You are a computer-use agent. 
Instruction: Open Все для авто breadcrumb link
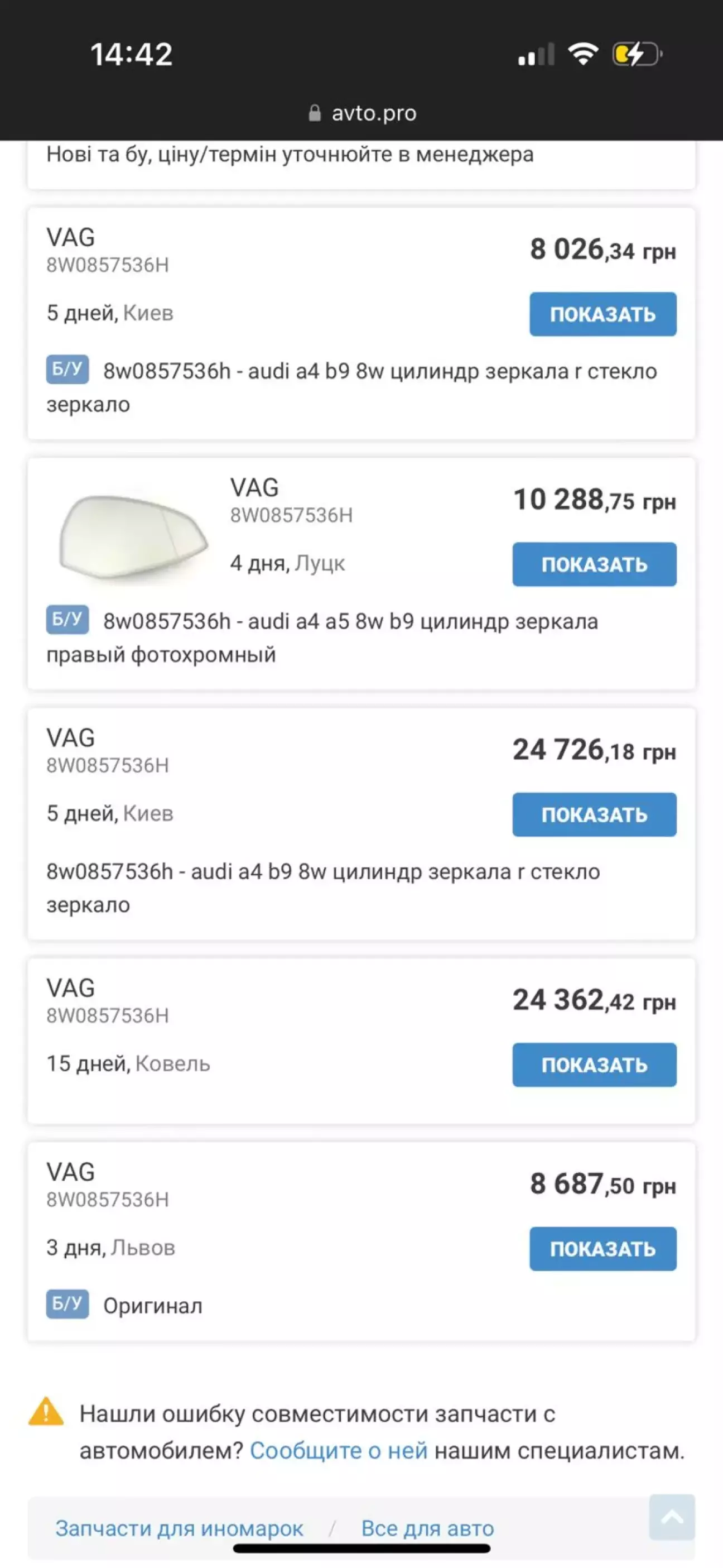(427, 1528)
